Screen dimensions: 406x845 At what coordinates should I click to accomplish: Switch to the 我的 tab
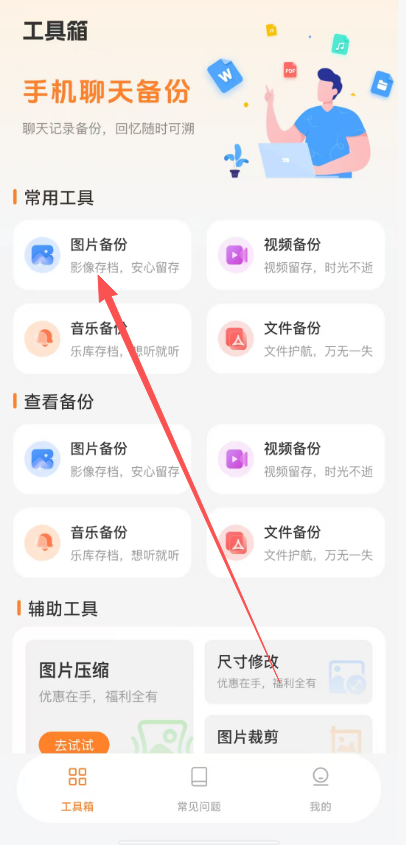point(320,789)
